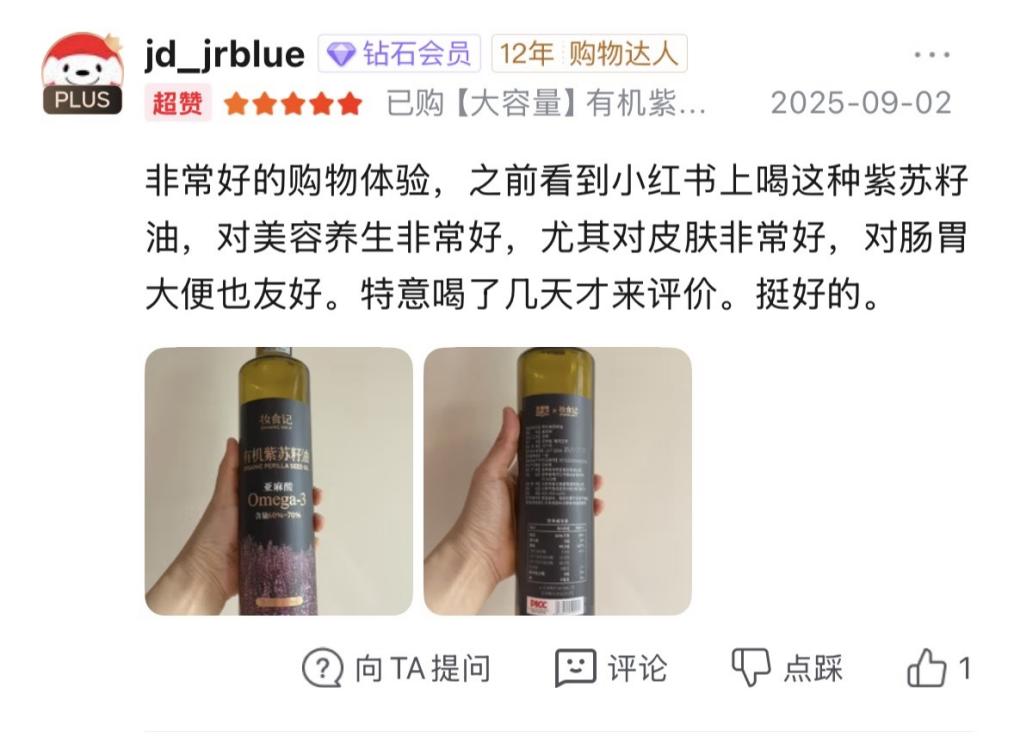Viewport: 1014px width, 743px height.
Task: View the front bottle photo of perilla oil
Action: [x=279, y=481]
